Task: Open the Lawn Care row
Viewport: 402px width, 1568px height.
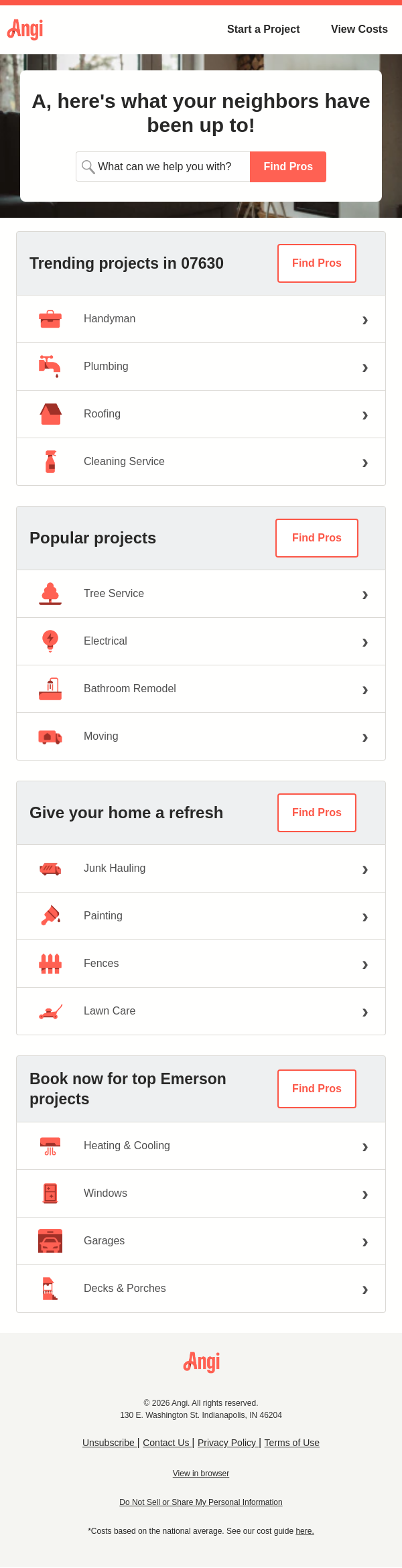Action: (201, 1011)
